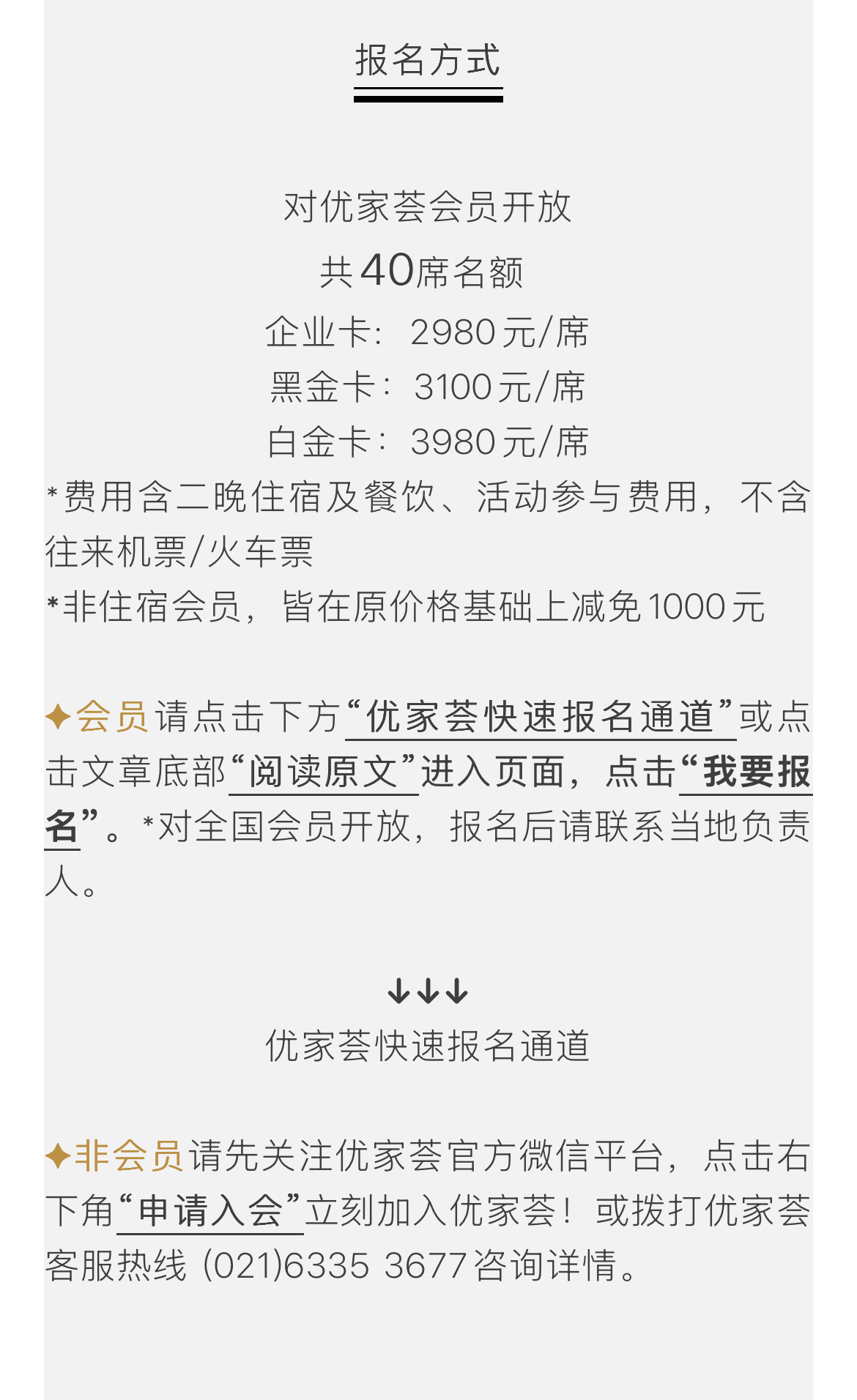The image size is (857, 1400).
Task: Open the 优家荟快速报名通道 signup link
Action: point(428,1046)
